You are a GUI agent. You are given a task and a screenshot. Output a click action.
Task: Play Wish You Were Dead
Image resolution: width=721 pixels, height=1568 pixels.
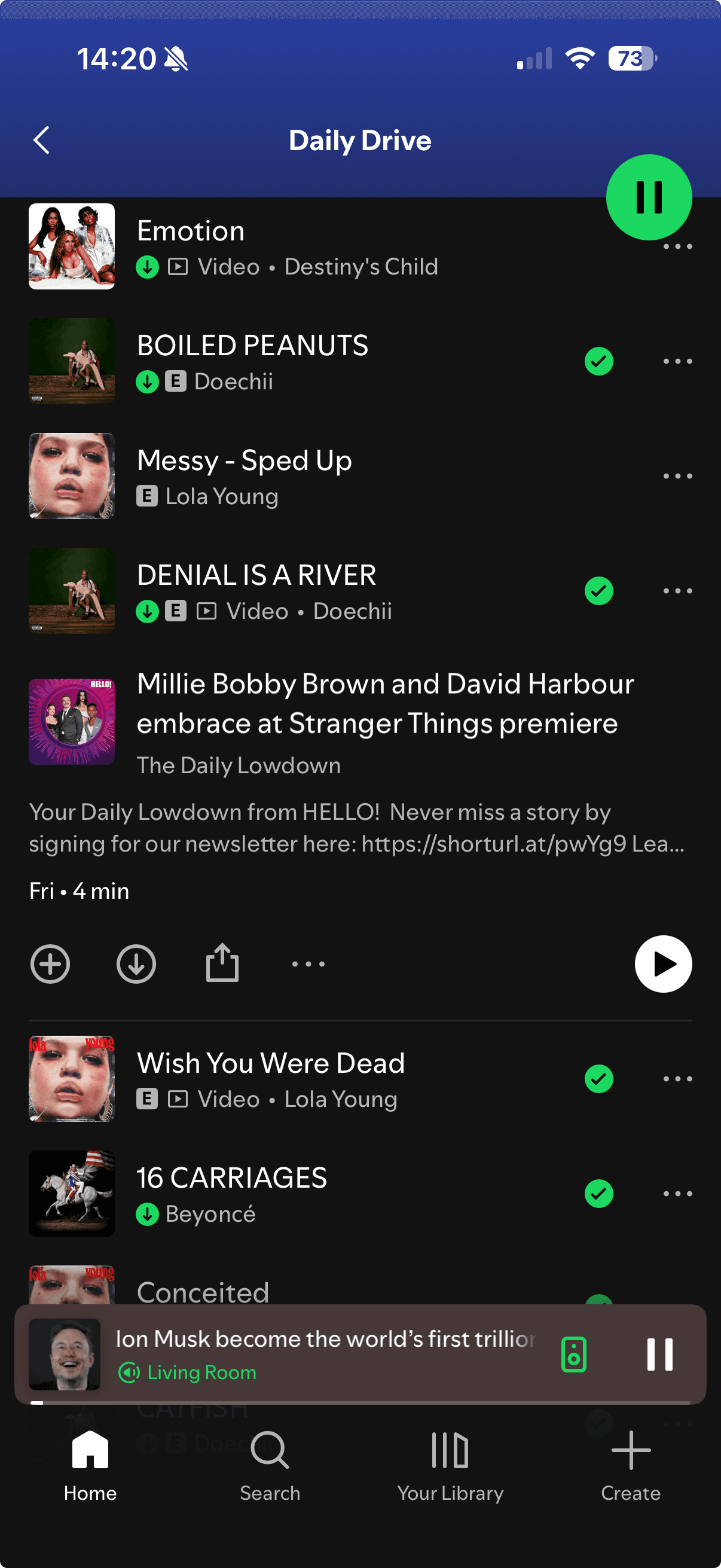point(271,1079)
